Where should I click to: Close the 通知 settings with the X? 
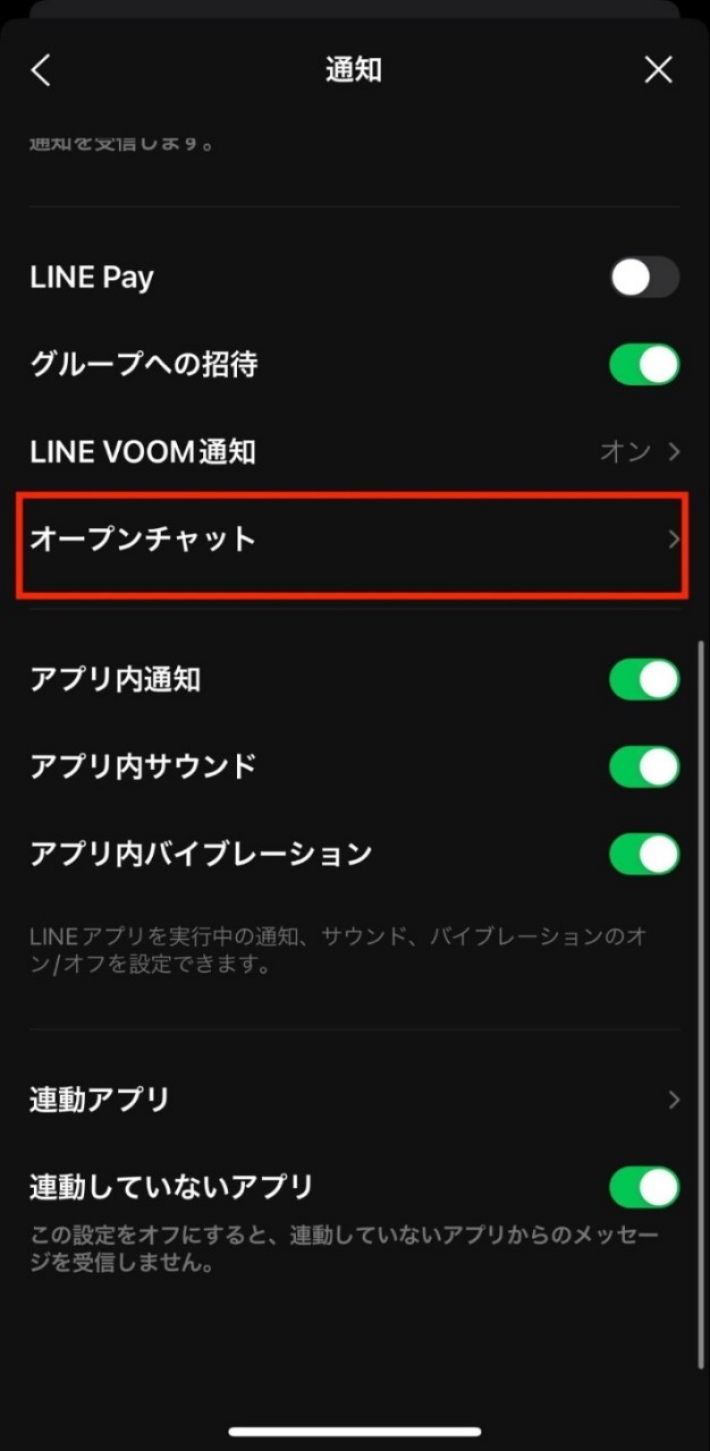click(658, 70)
